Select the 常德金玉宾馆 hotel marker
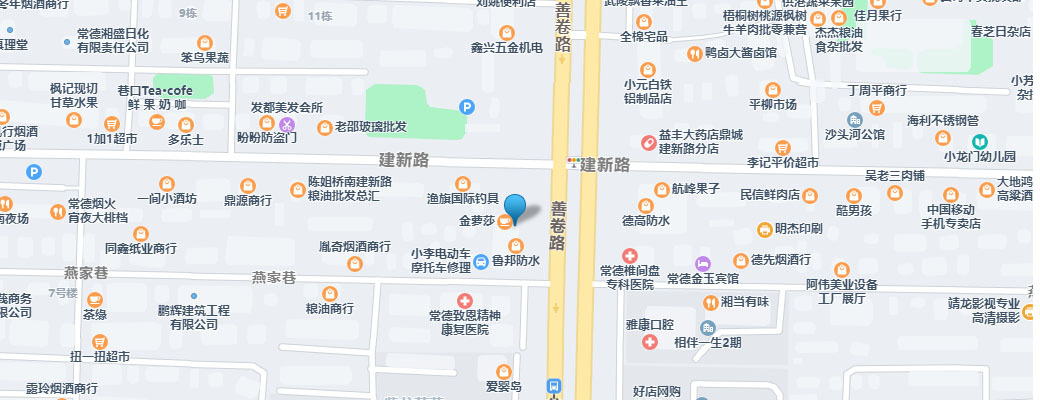Screen dimensions: 1040x400 click(x=703, y=262)
